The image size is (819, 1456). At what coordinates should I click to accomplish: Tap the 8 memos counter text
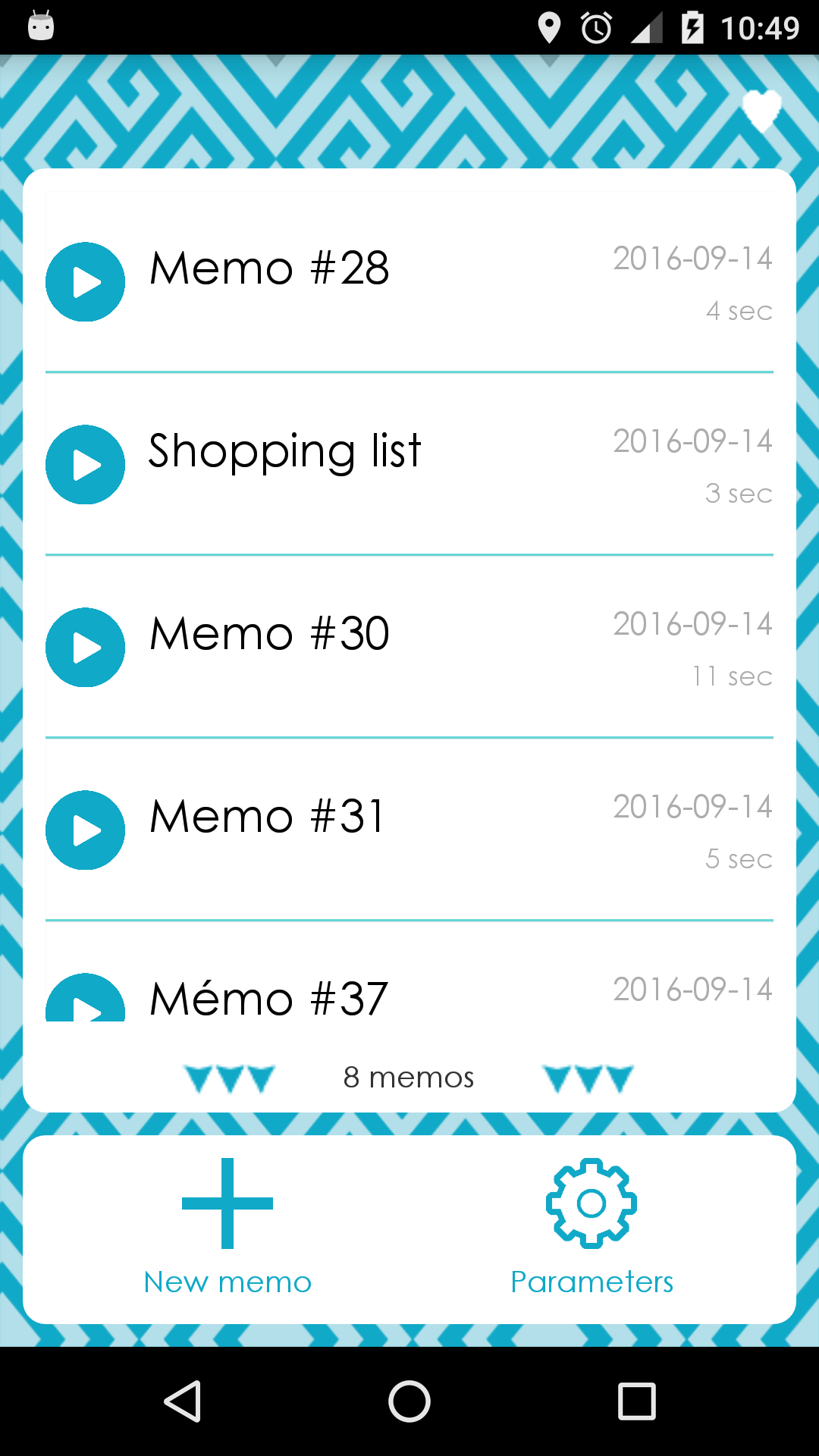[409, 1077]
